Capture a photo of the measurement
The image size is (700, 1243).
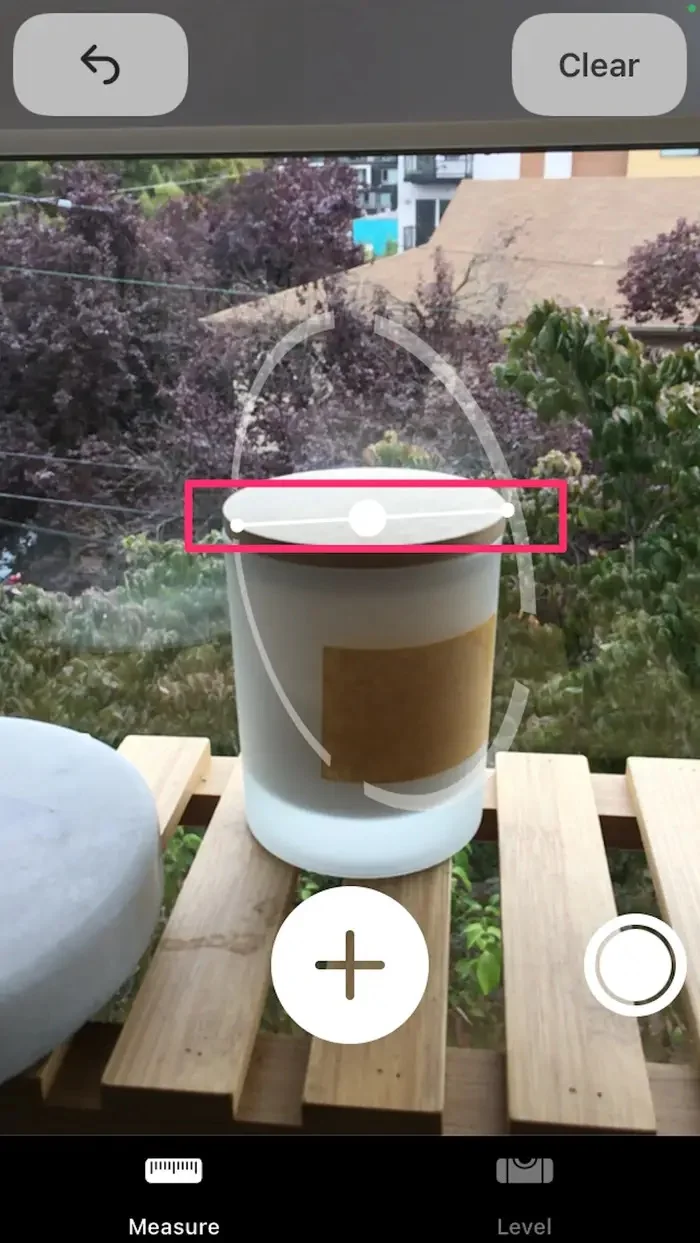pyautogui.click(x=635, y=965)
